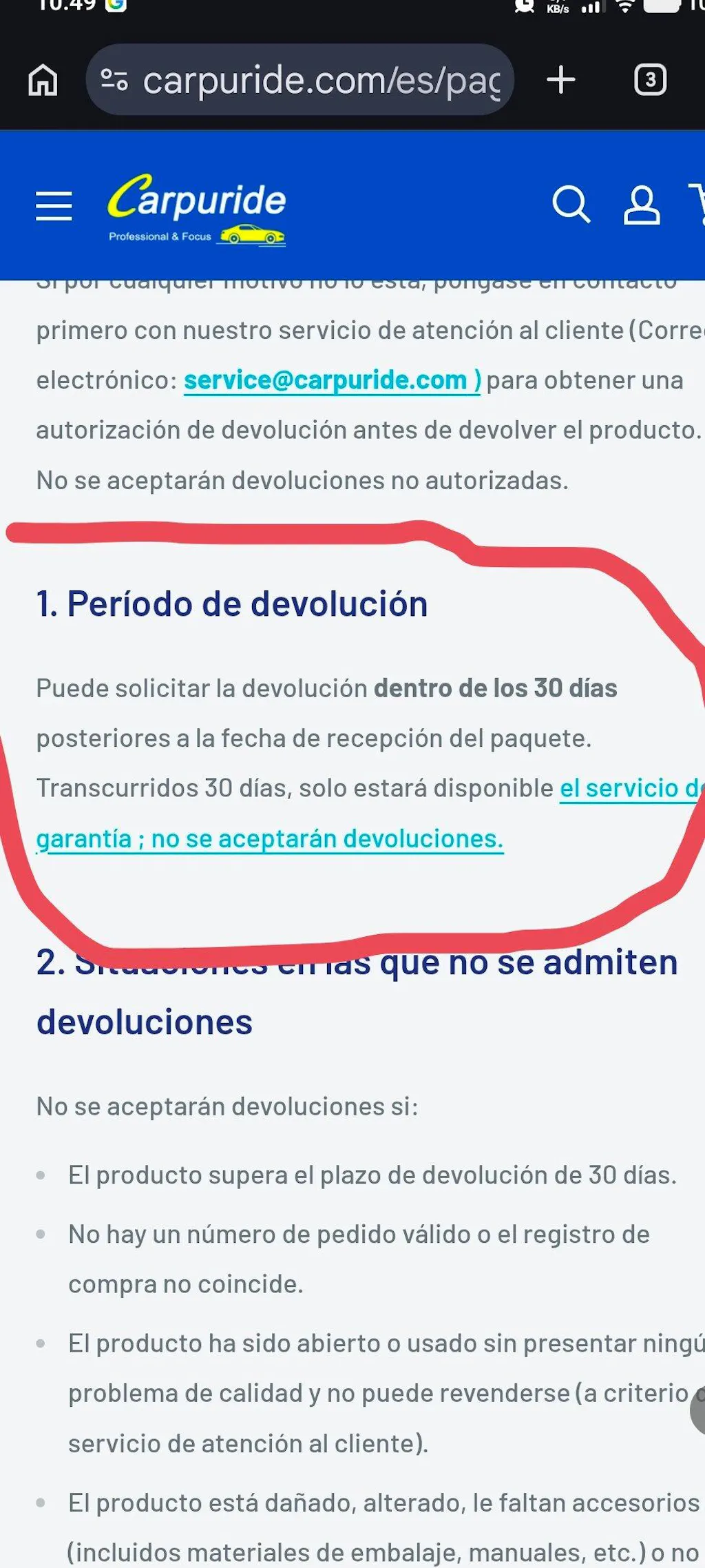Open the site search
Viewport: 705px width, 1568px height.
pyautogui.click(x=571, y=205)
